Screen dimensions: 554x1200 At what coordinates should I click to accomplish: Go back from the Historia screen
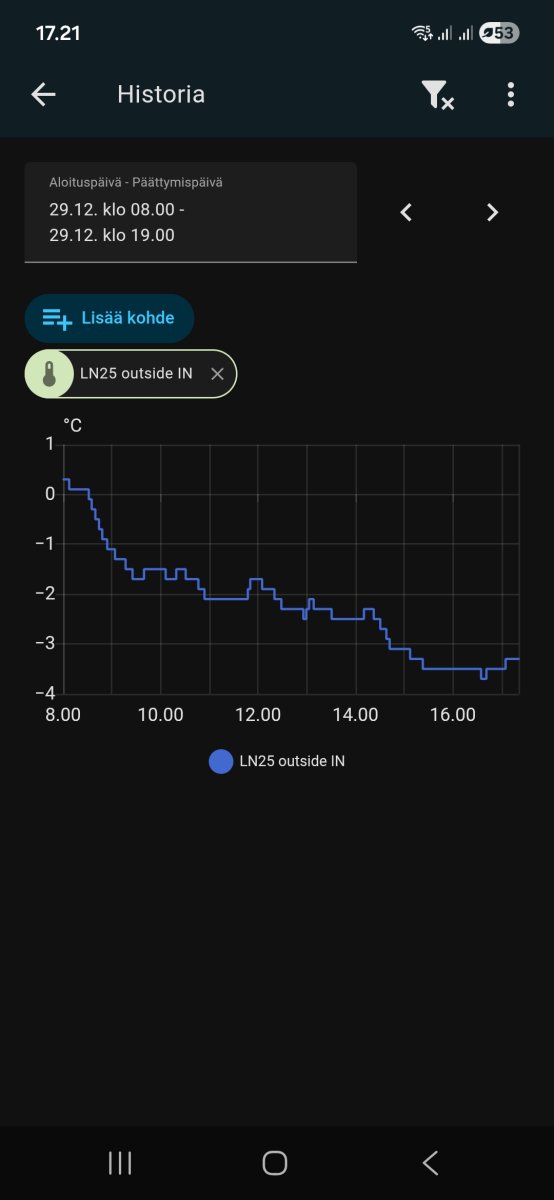43,95
